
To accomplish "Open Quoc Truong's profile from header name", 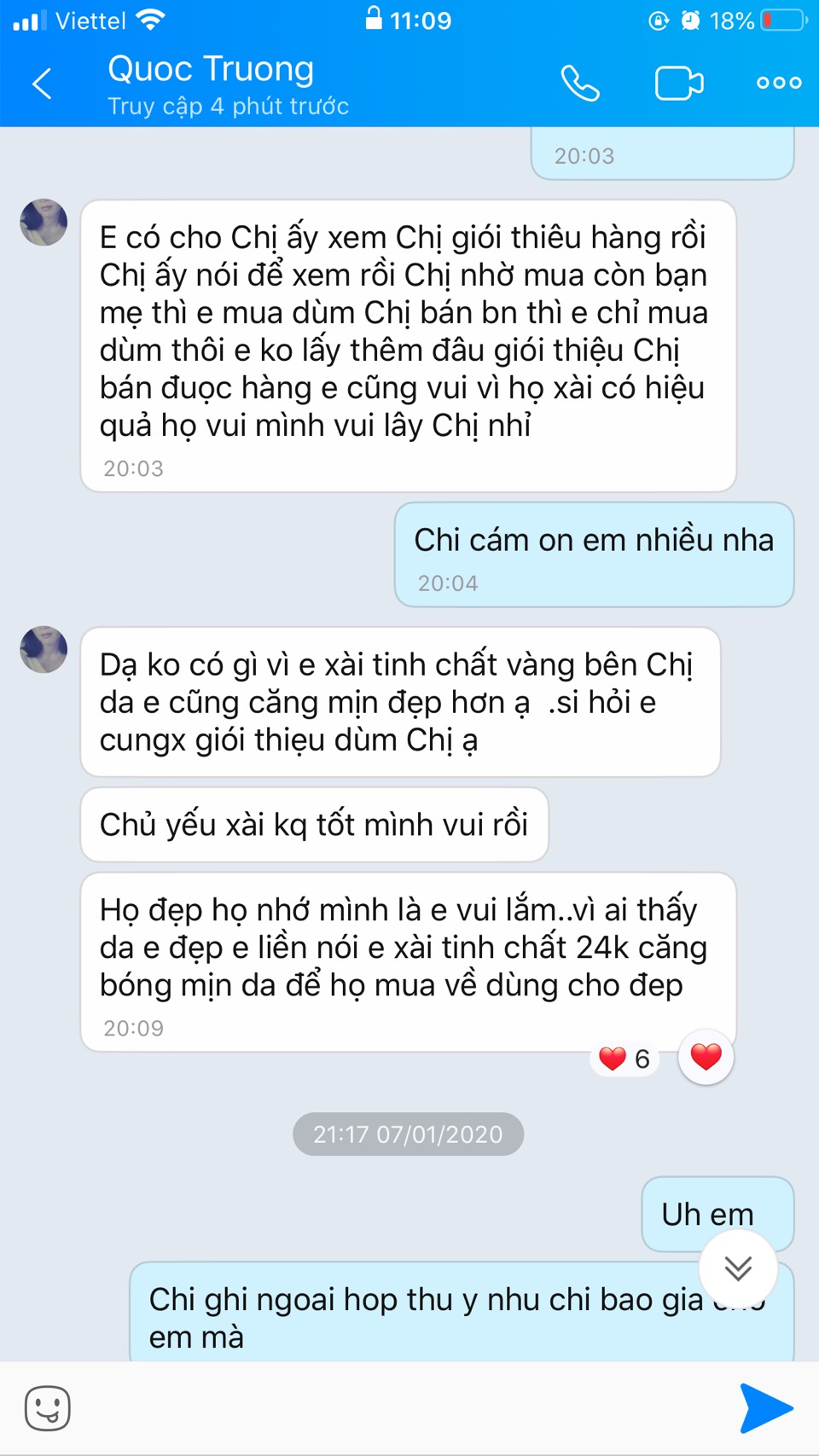I will (211, 69).
